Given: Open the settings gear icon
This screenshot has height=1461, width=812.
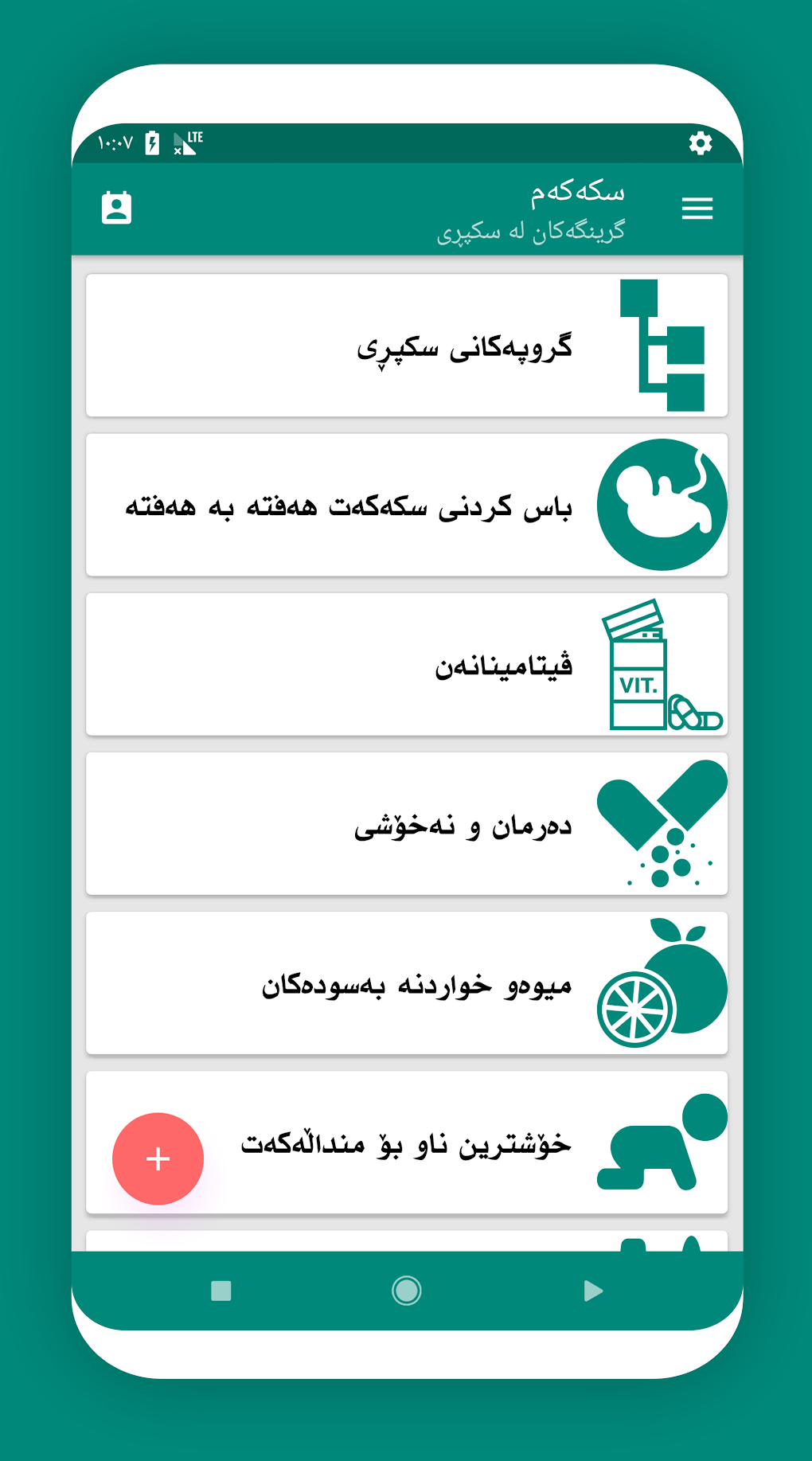Looking at the screenshot, I should click(x=700, y=143).
